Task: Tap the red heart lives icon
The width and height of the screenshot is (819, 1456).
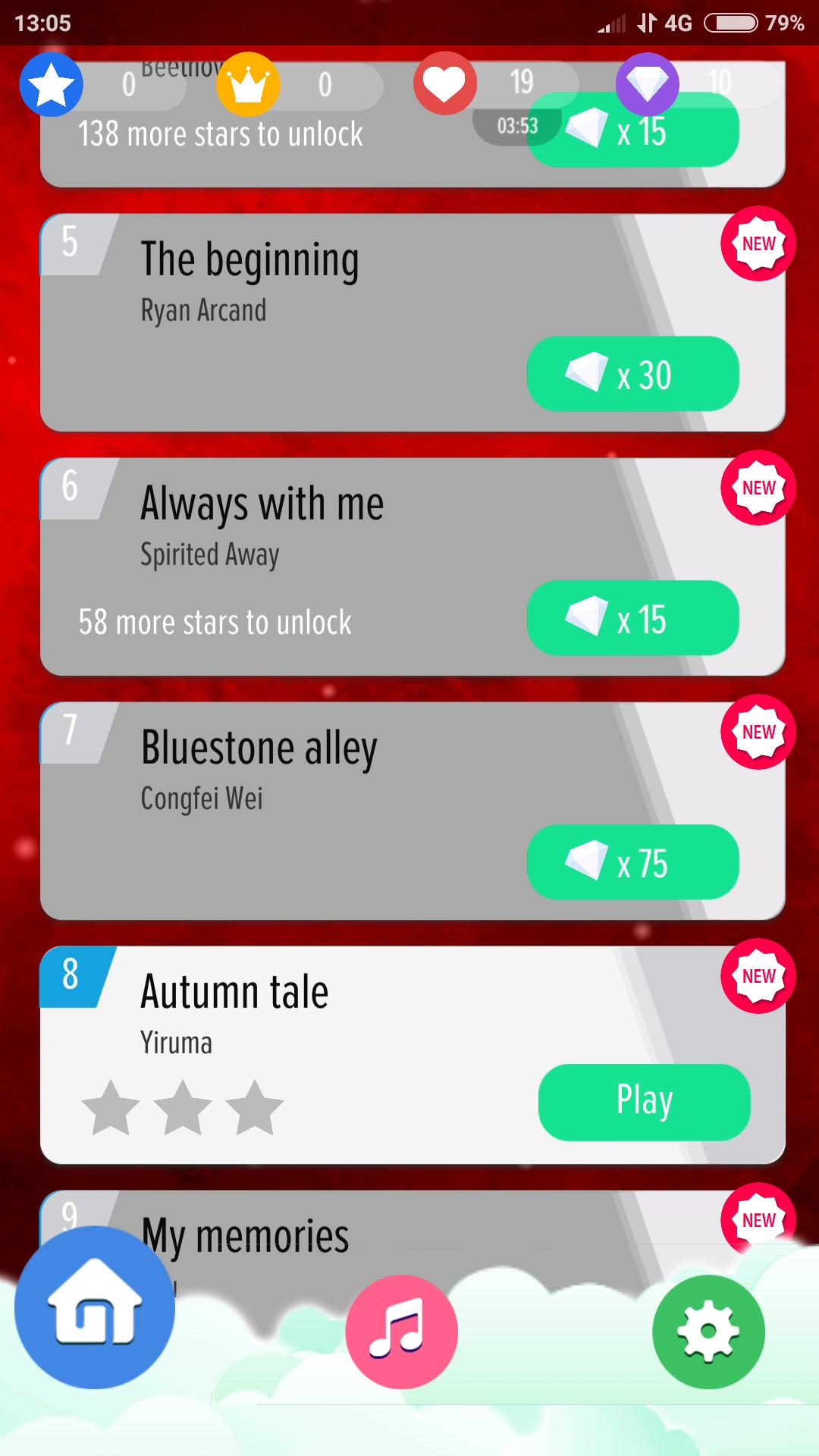Action: [x=445, y=83]
